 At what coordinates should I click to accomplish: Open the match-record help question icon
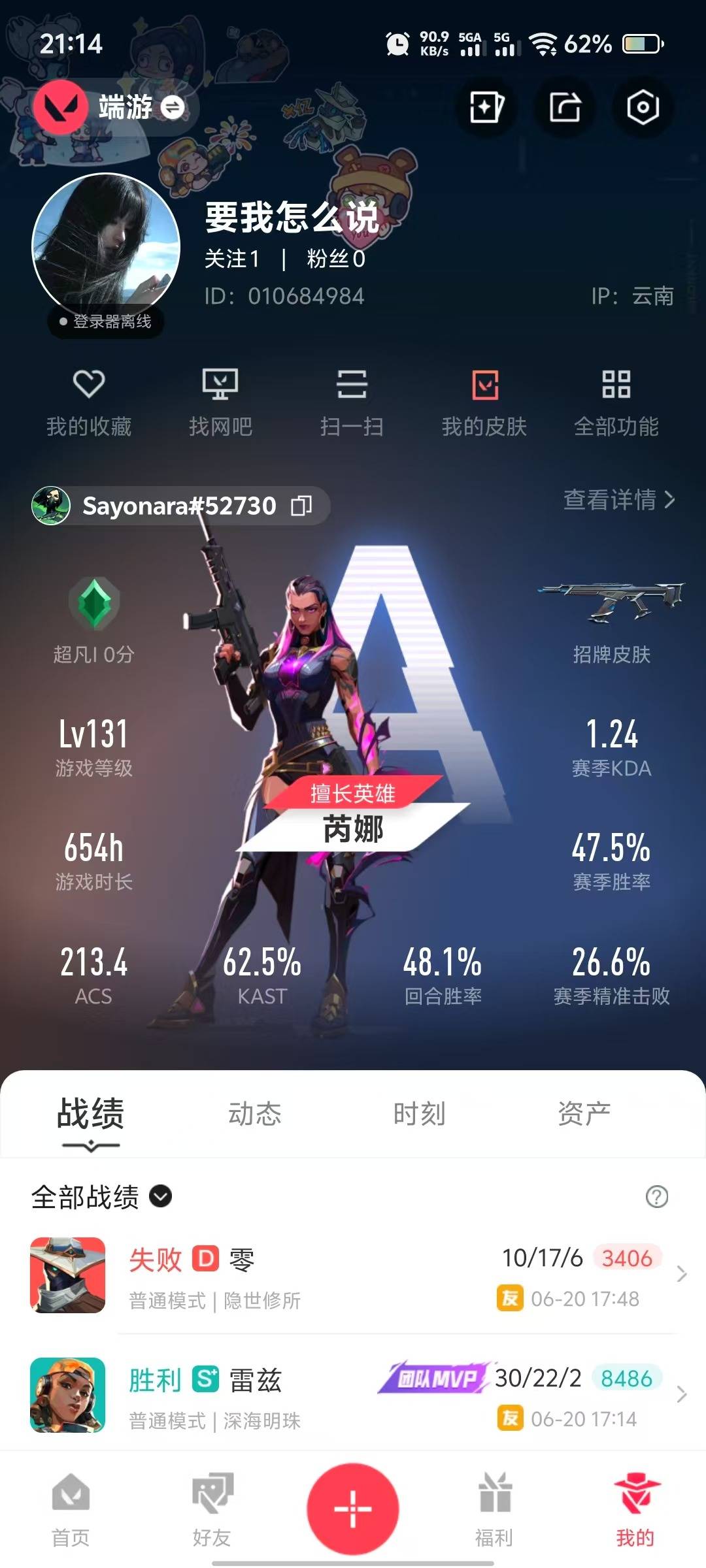656,1197
